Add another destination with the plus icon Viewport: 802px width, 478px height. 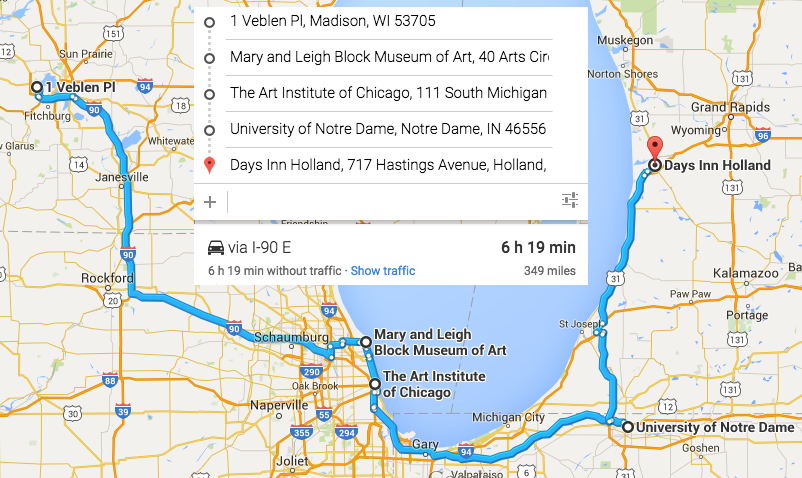(210, 201)
